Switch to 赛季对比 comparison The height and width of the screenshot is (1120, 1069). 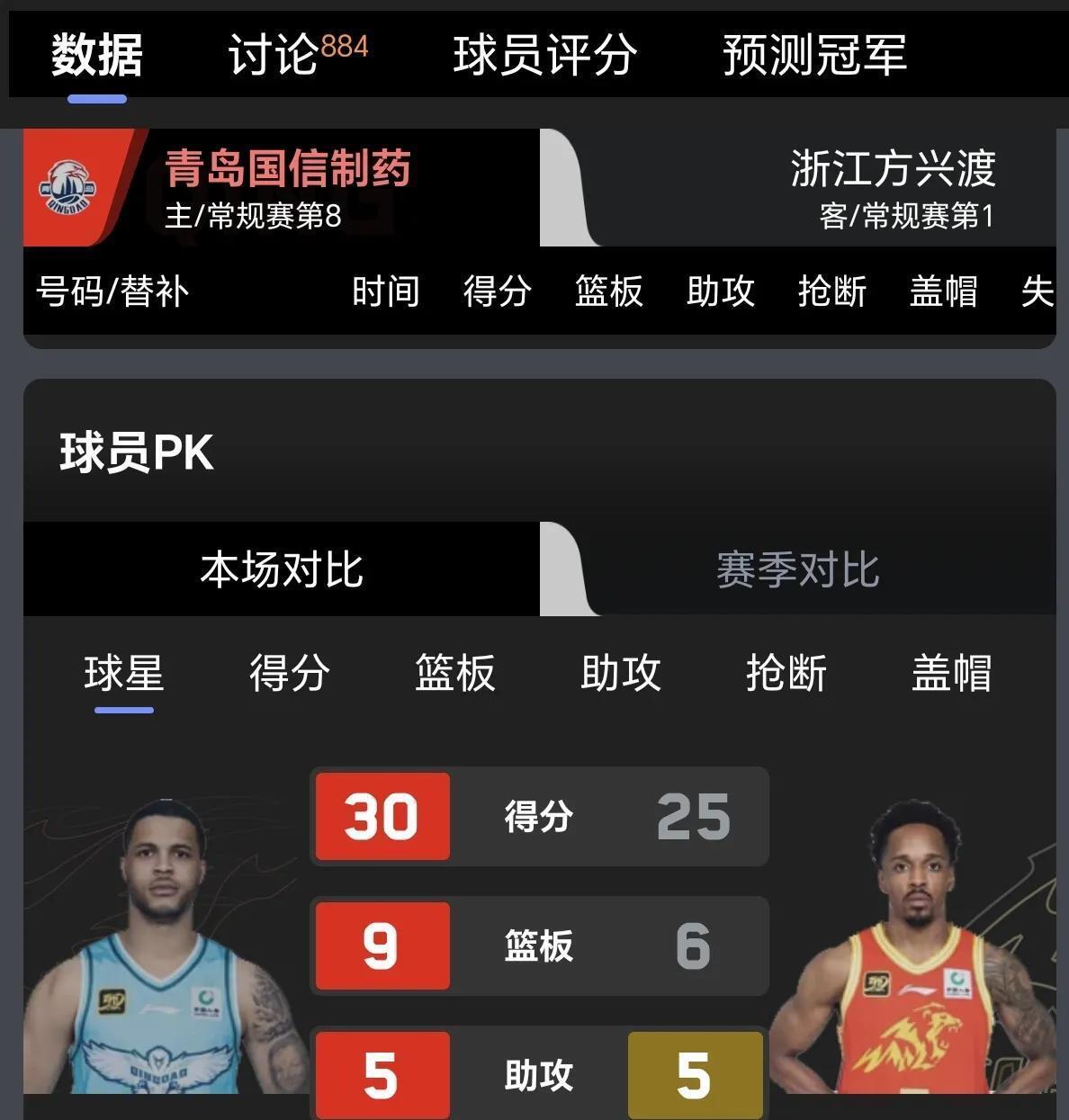(x=797, y=569)
